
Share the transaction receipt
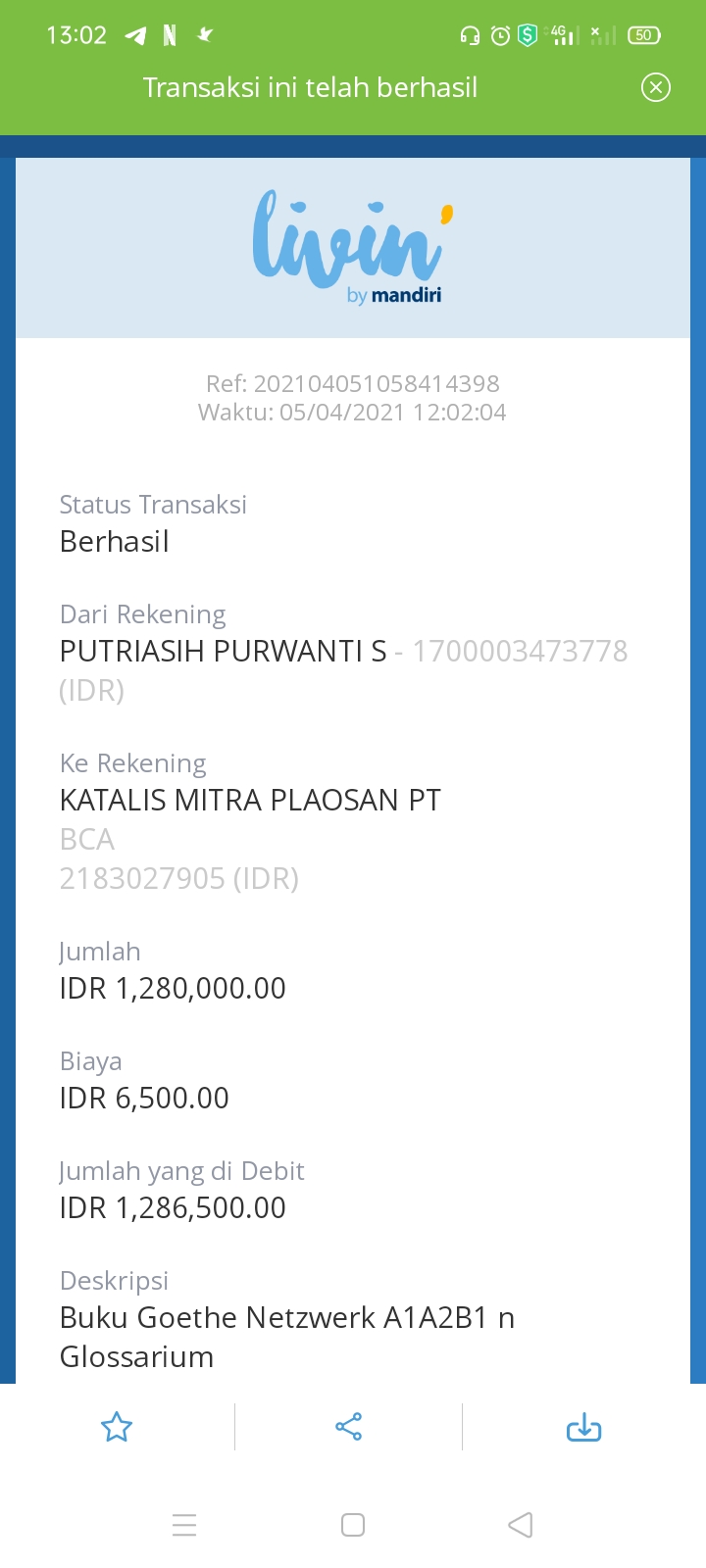coord(349,1426)
